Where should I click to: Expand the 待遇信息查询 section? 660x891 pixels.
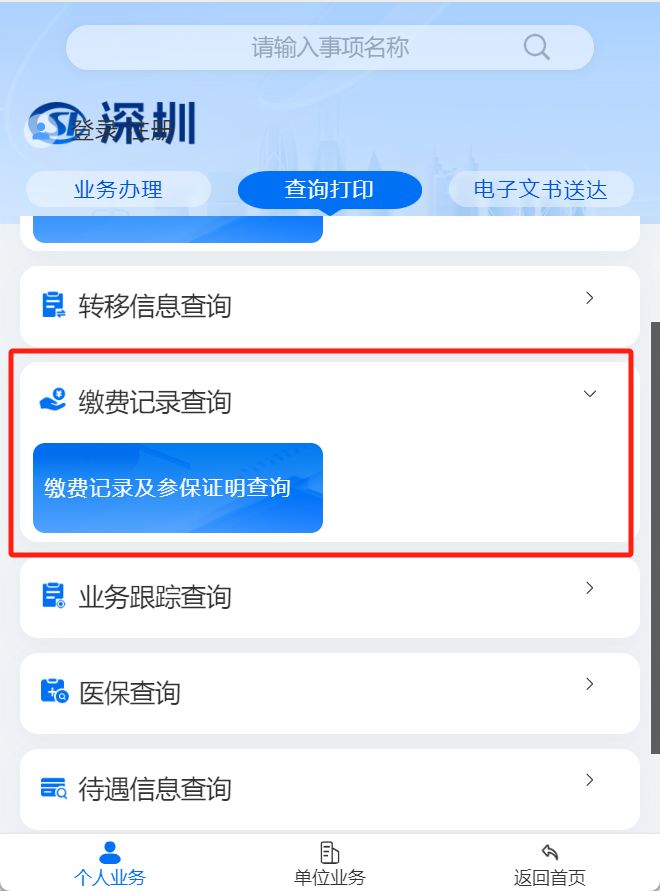[x=329, y=788]
